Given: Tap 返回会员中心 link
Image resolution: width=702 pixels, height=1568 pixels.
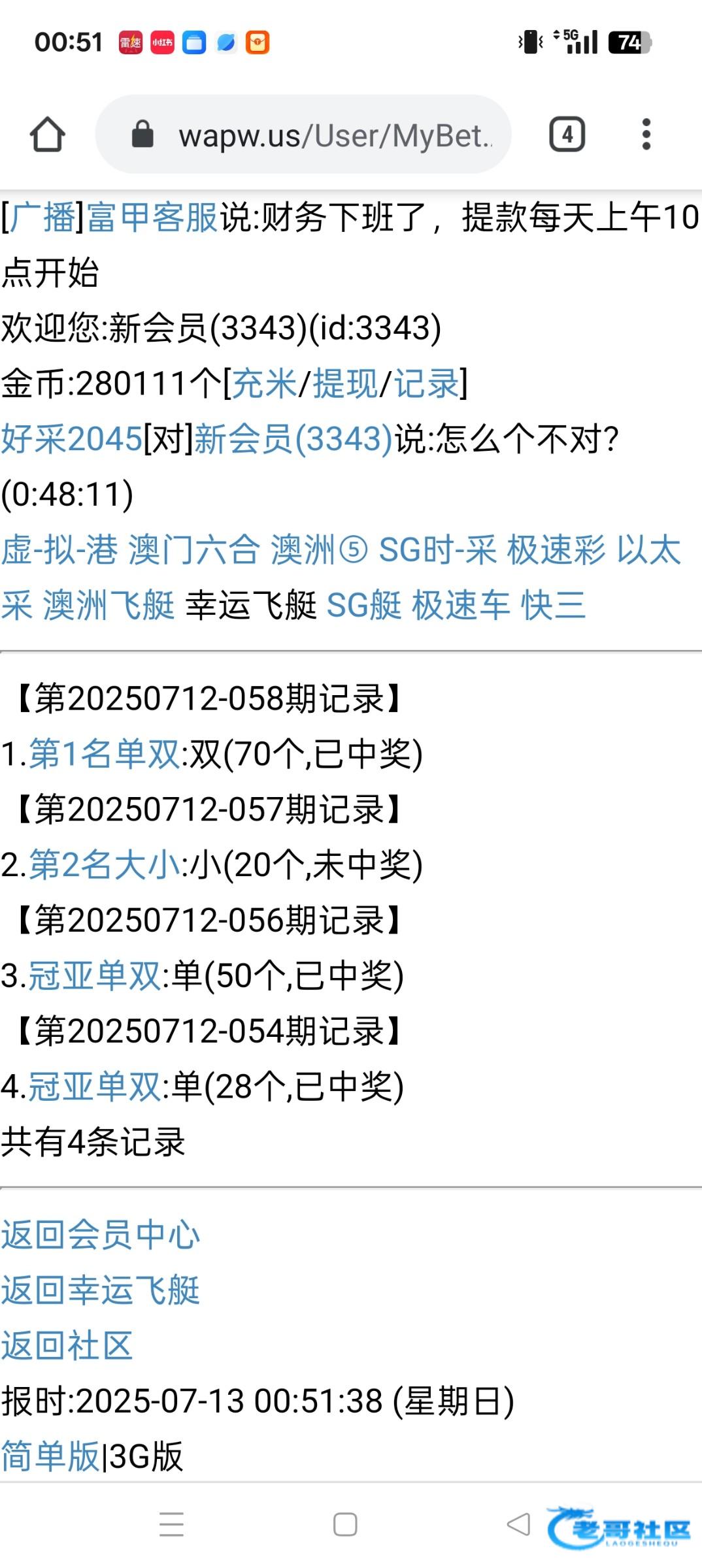Looking at the screenshot, I should coord(101,1234).
